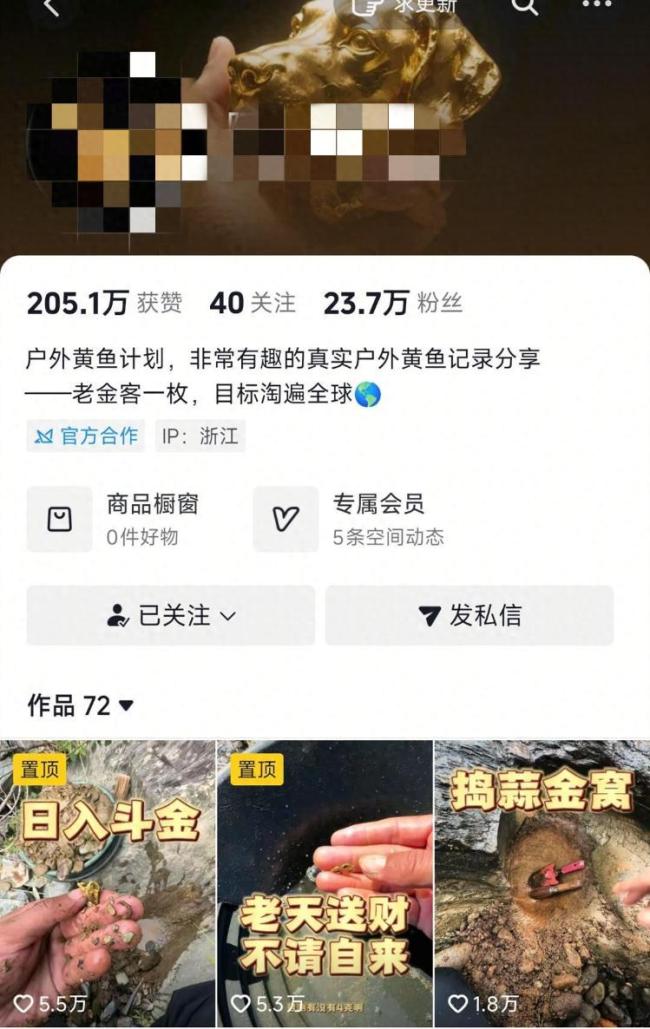Open search from the top bar
The image size is (650, 1029).
click(x=524, y=6)
